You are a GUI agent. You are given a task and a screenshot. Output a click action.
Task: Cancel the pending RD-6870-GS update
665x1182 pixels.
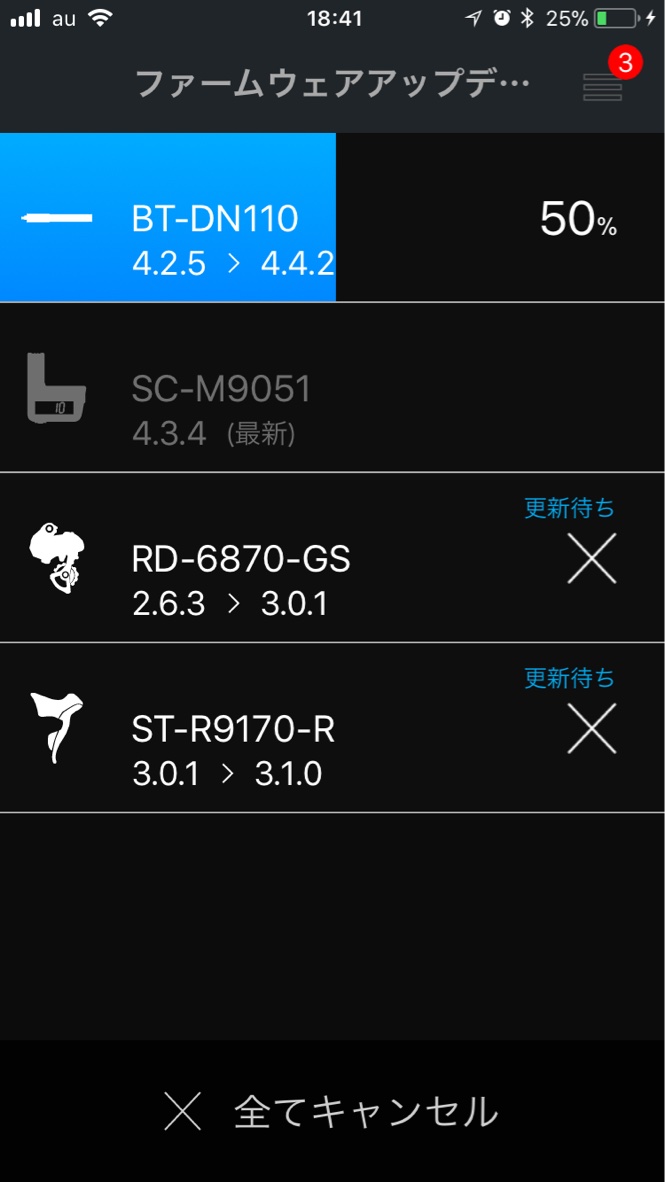click(x=591, y=558)
